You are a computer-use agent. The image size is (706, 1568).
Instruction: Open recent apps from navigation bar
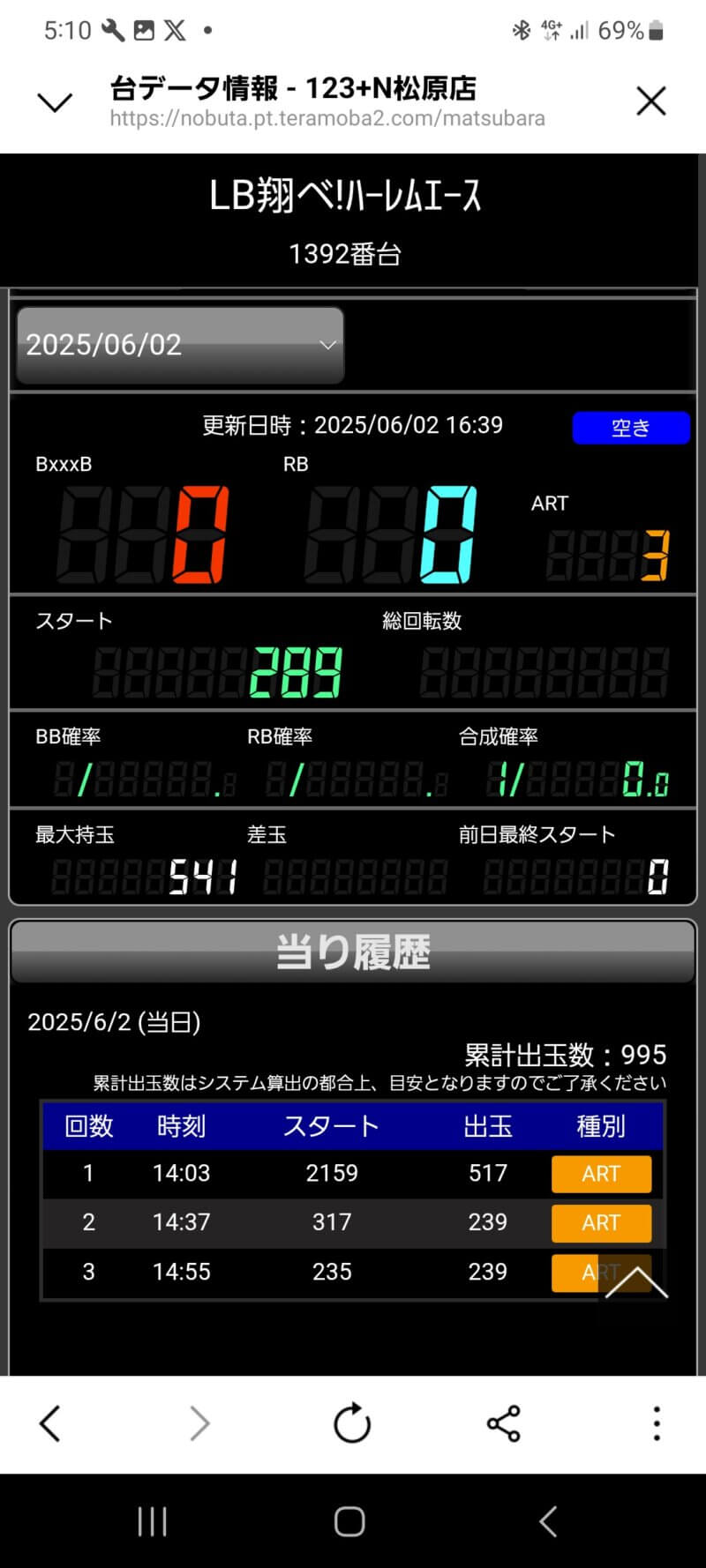click(152, 1521)
